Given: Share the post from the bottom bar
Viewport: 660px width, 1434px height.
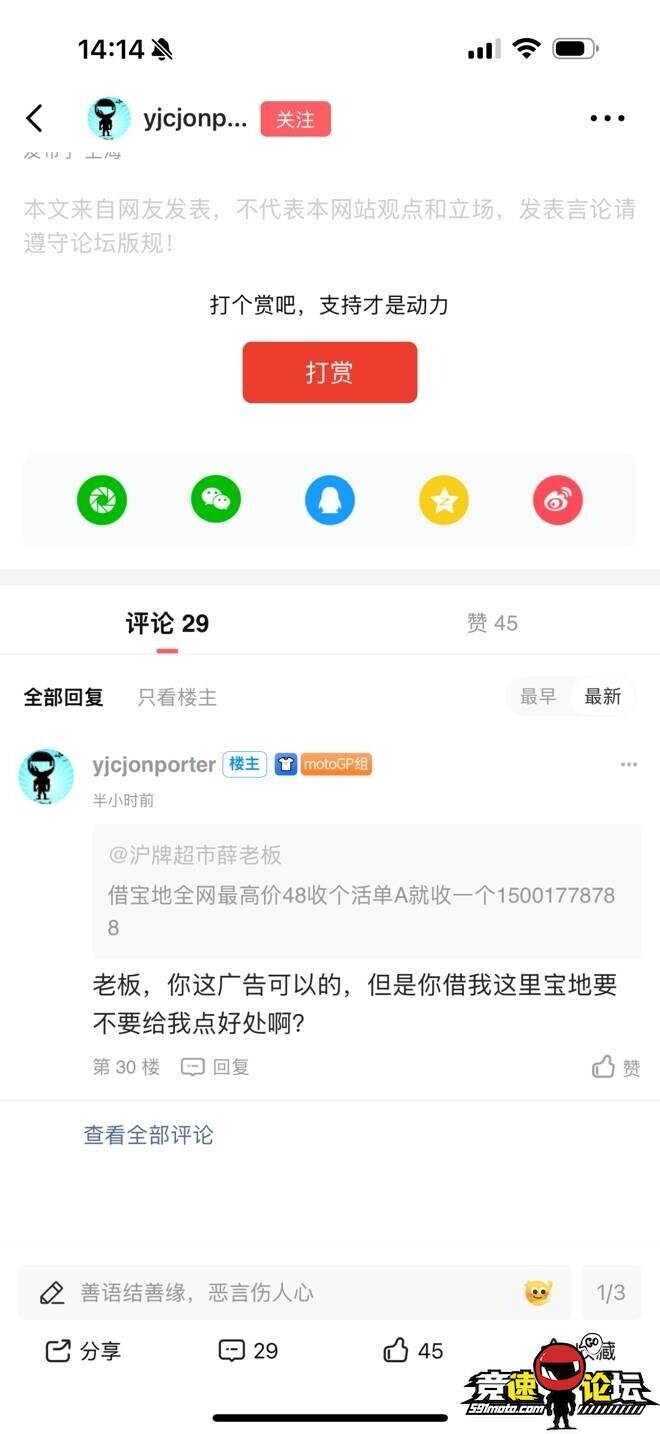Looking at the screenshot, I should pos(83,1351).
